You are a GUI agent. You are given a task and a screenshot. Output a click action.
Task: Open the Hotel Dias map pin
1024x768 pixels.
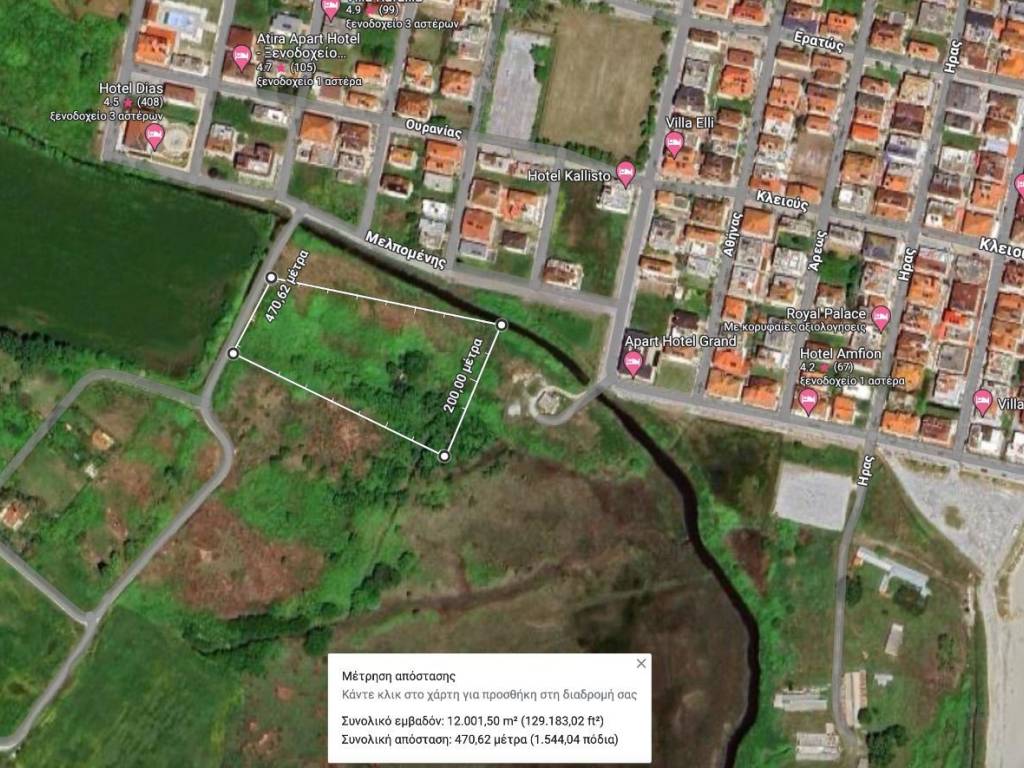(154, 135)
